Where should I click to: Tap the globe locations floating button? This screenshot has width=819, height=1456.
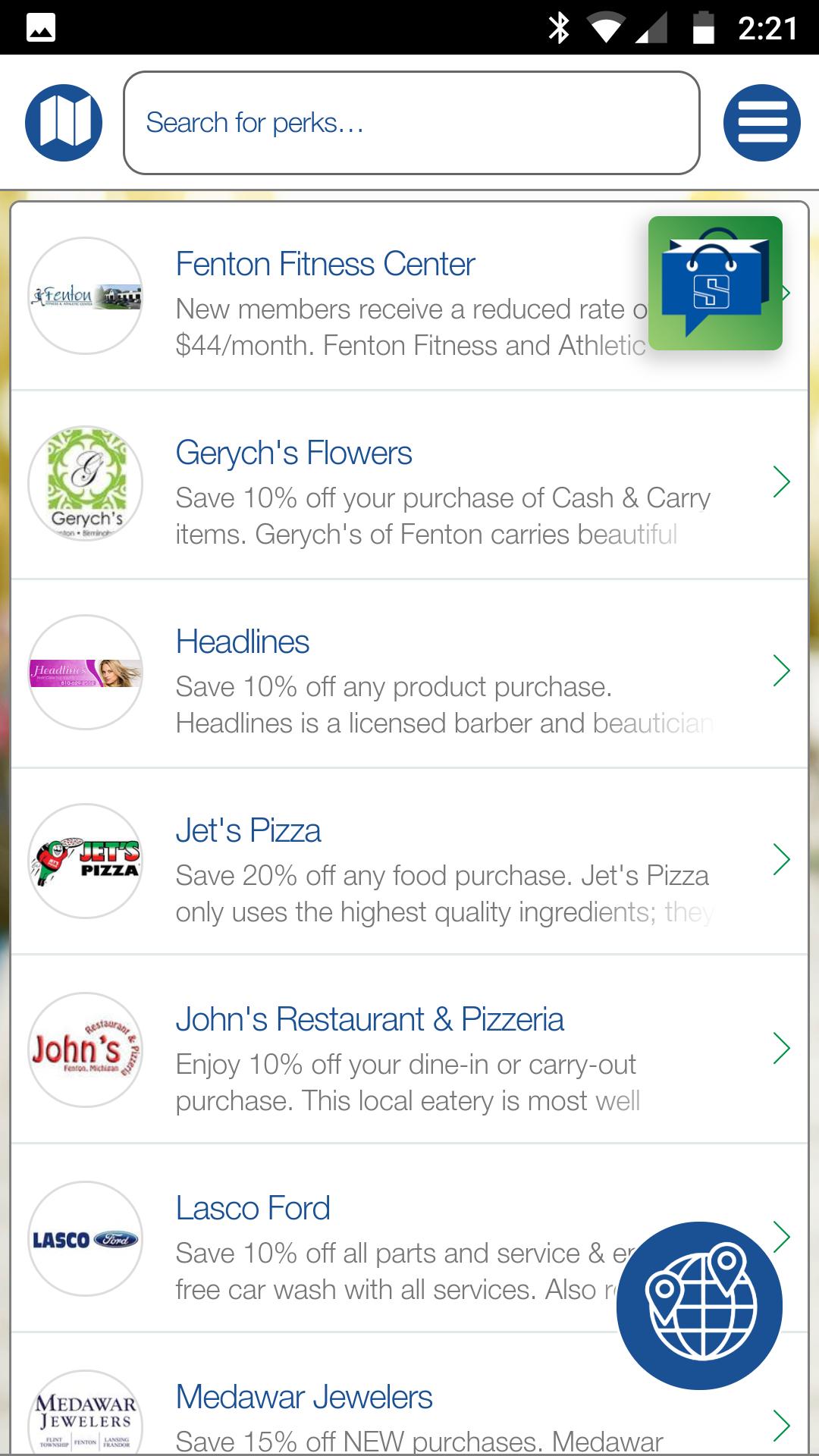coord(699,1305)
